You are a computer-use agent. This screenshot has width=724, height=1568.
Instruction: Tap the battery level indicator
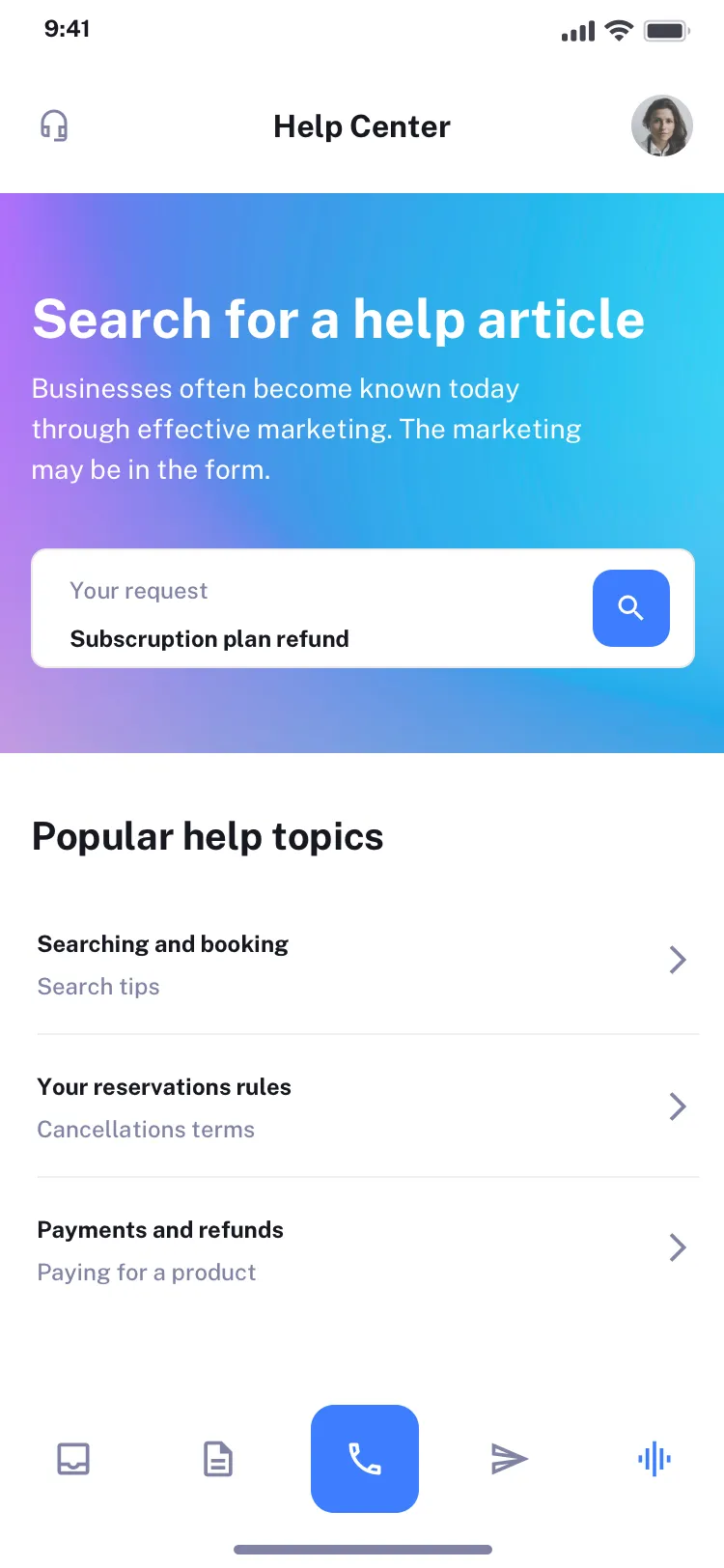(668, 30)
